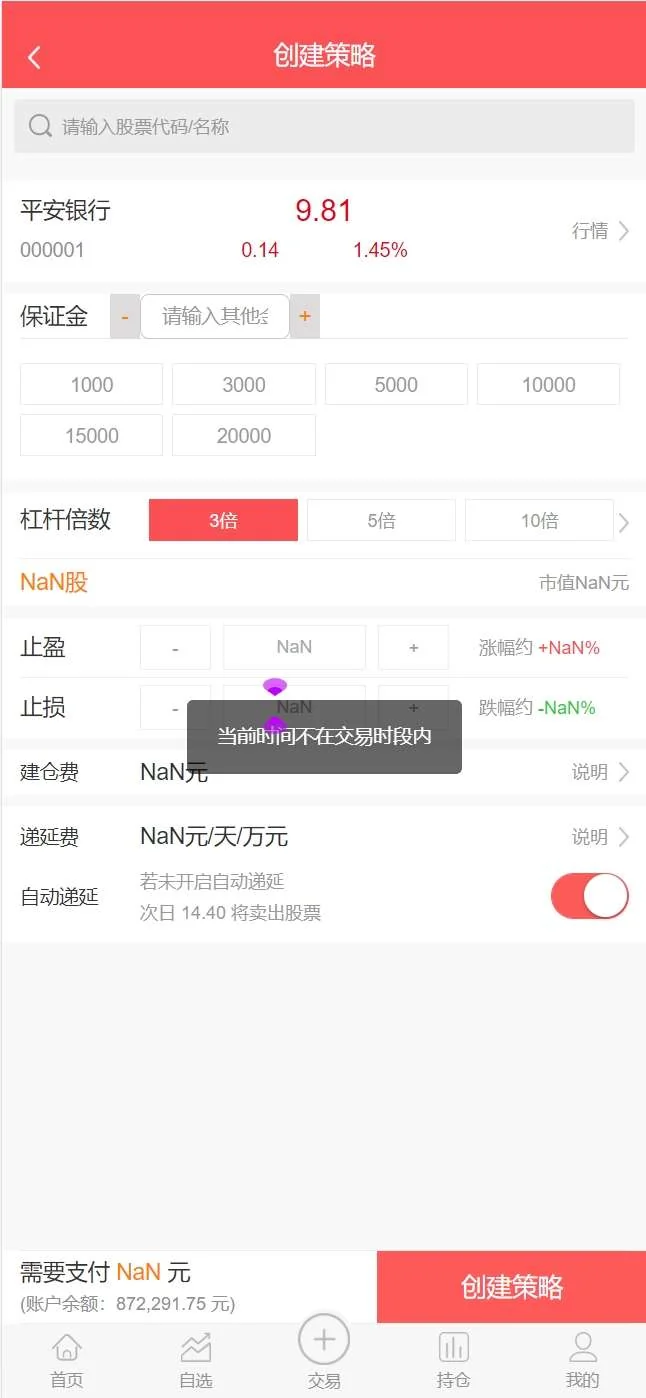This screenshot has width=646, height=1398.
Task: Open 说明 for 递延费
Action: click(x=600, y=837)
